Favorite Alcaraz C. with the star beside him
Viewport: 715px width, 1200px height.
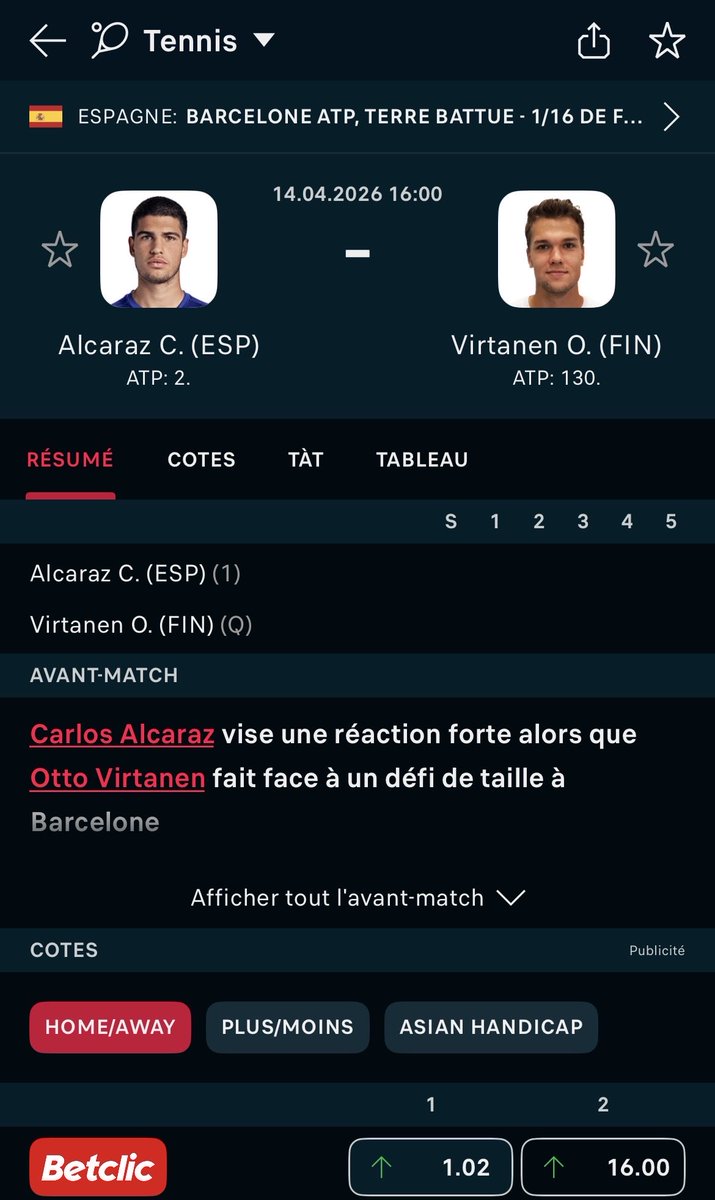click(60, 250)
